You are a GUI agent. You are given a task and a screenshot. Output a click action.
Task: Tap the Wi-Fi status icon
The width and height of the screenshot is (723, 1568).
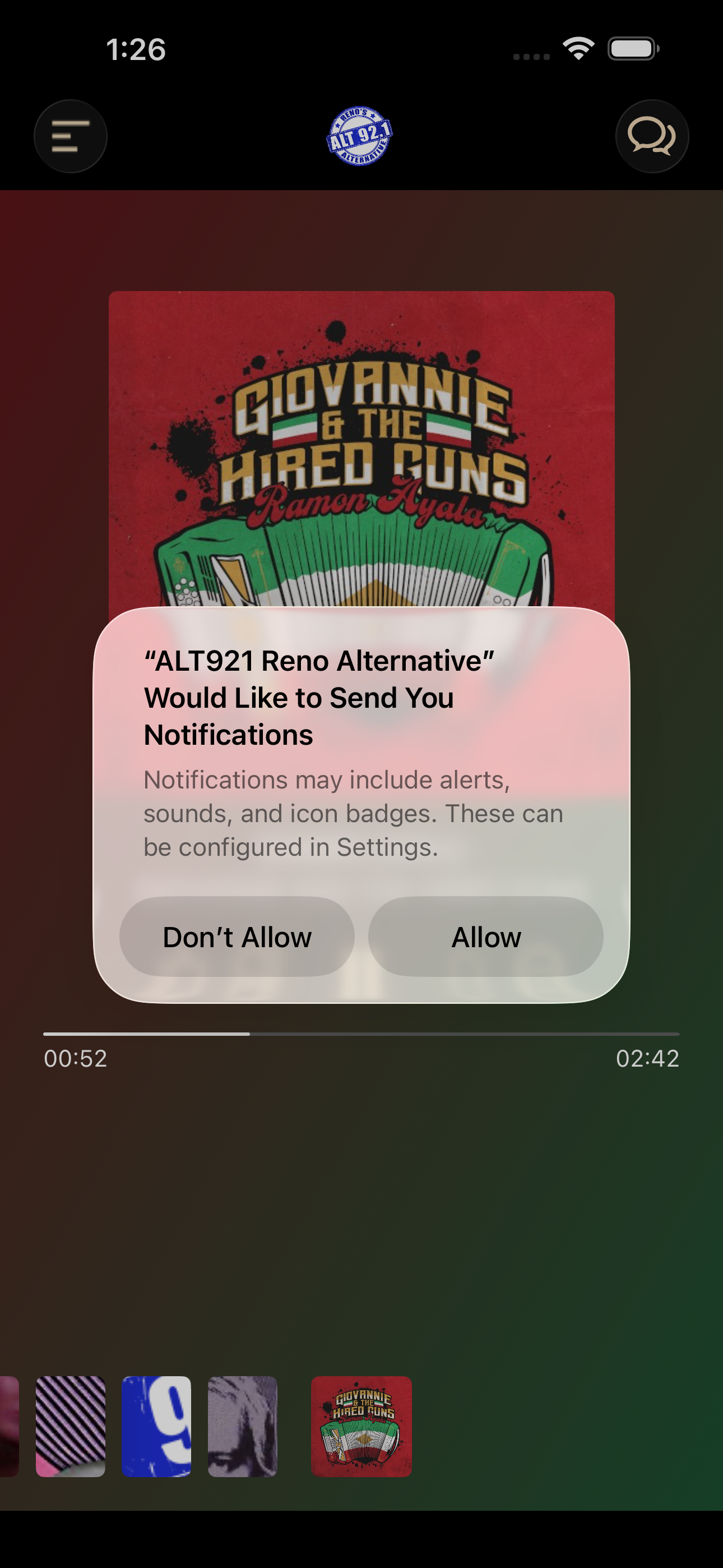click(578, 51)
